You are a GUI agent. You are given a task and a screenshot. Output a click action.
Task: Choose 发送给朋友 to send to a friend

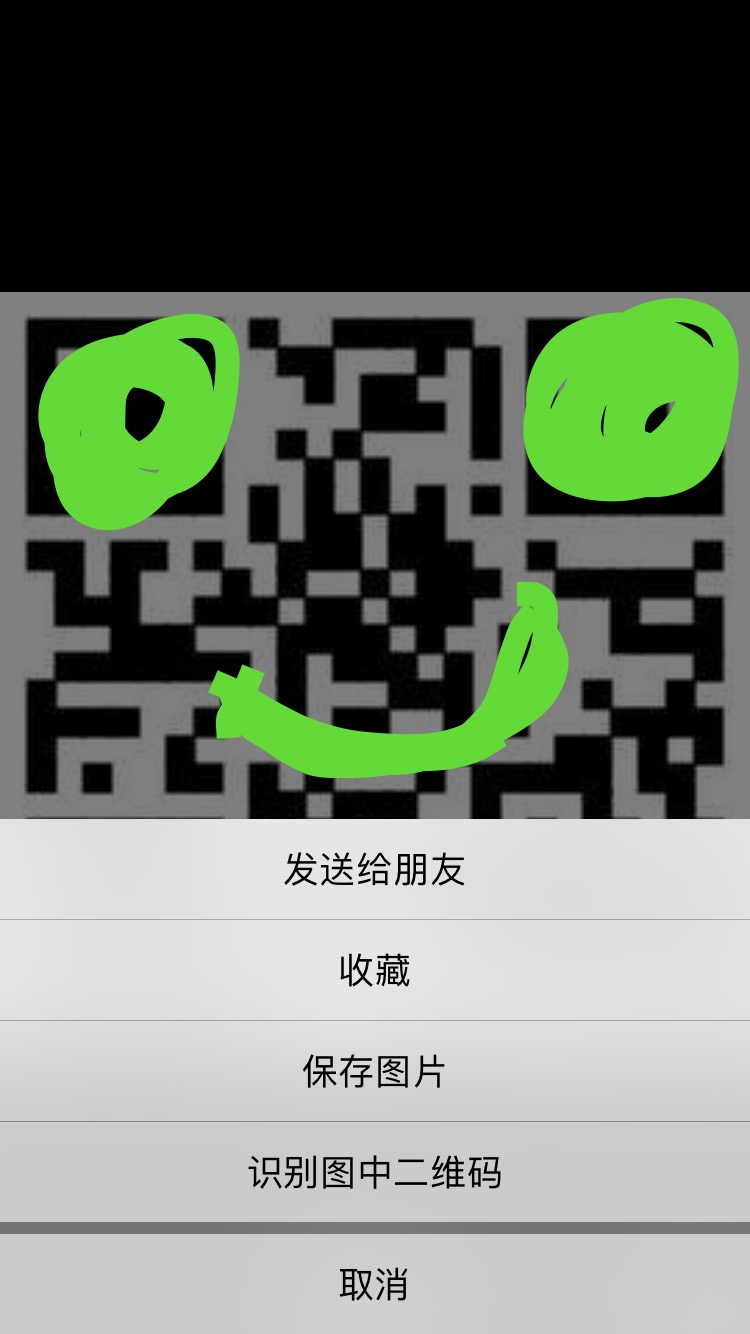coord(375,870)
